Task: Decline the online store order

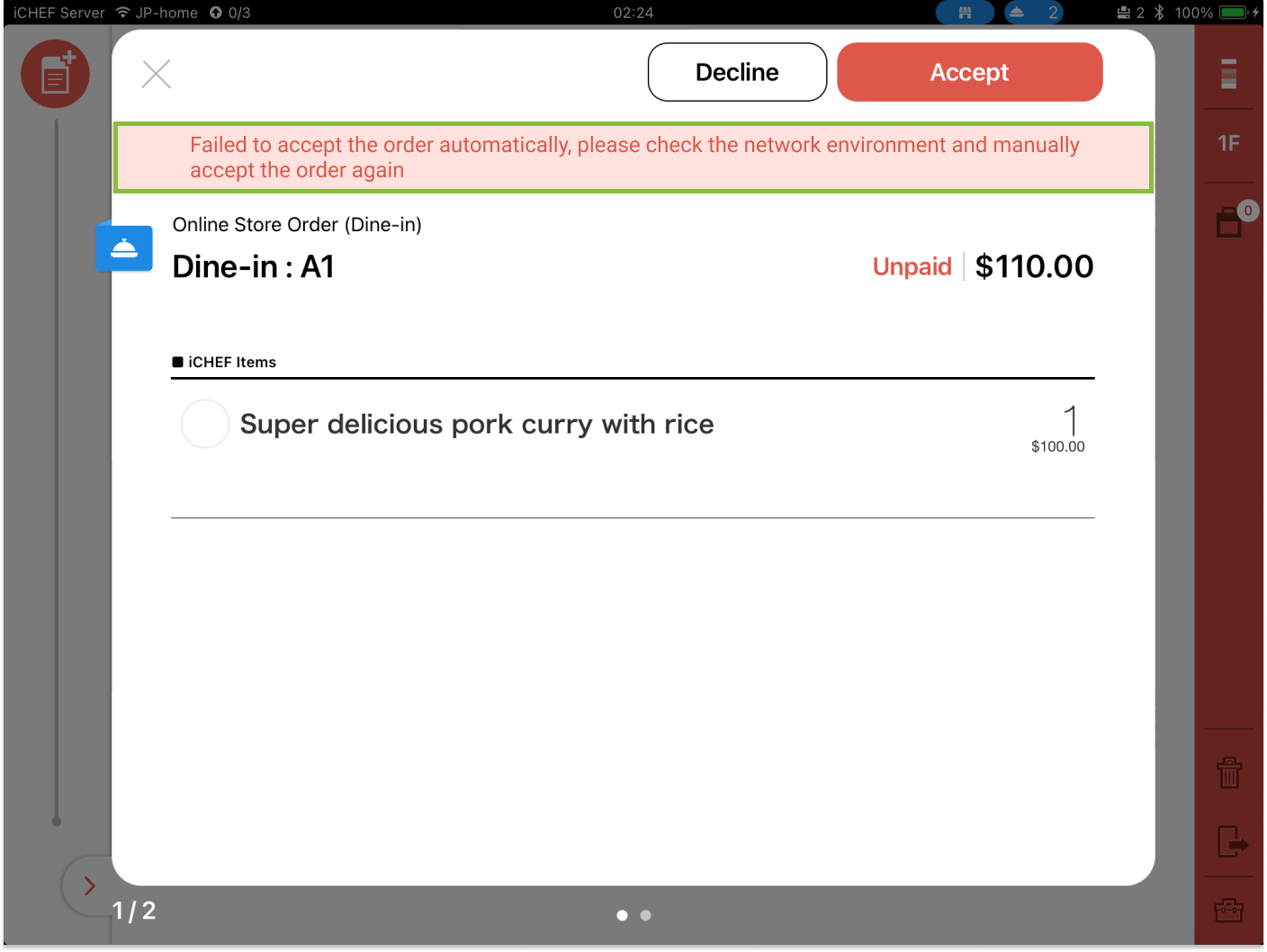Action: (x=737, y=72)
